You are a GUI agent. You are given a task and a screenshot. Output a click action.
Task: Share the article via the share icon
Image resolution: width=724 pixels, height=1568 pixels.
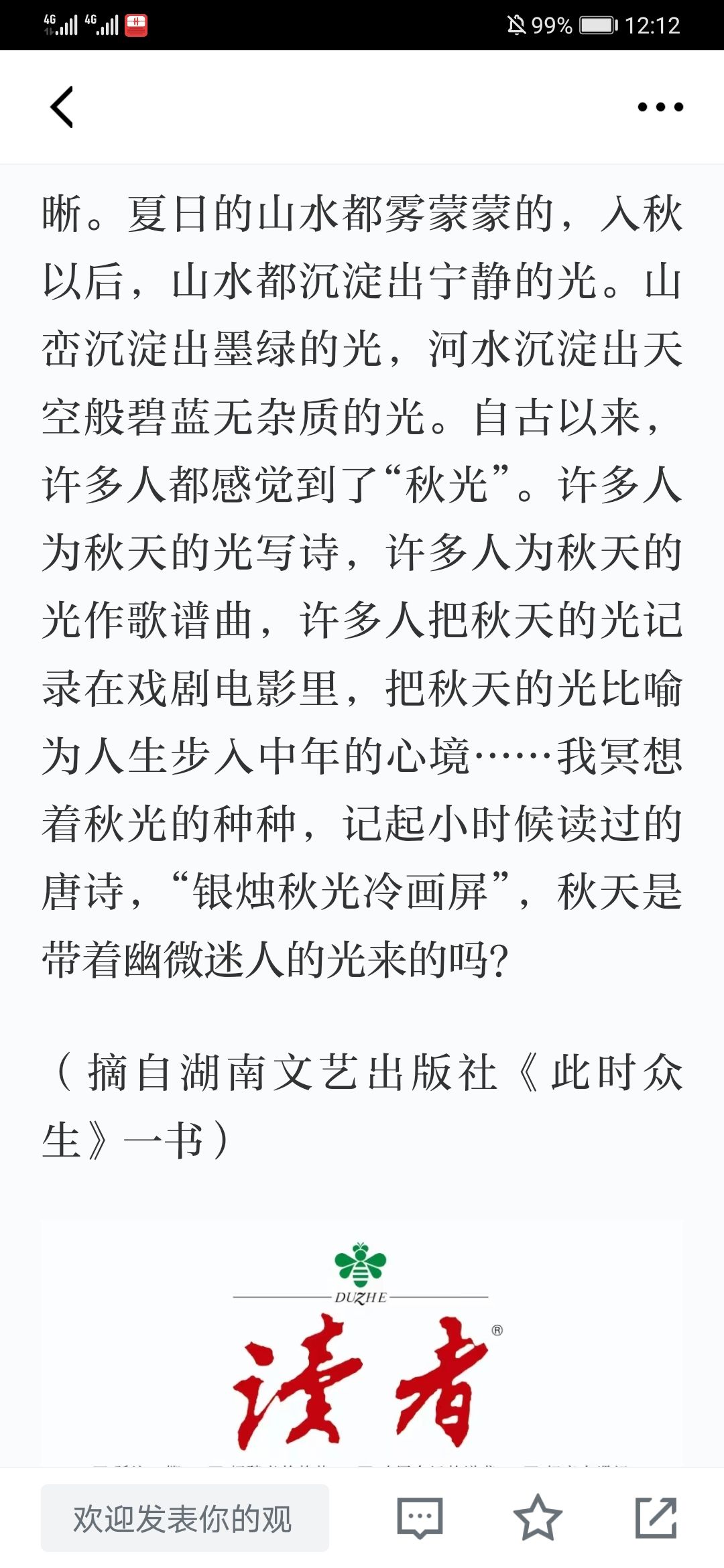pos(656,1517)
